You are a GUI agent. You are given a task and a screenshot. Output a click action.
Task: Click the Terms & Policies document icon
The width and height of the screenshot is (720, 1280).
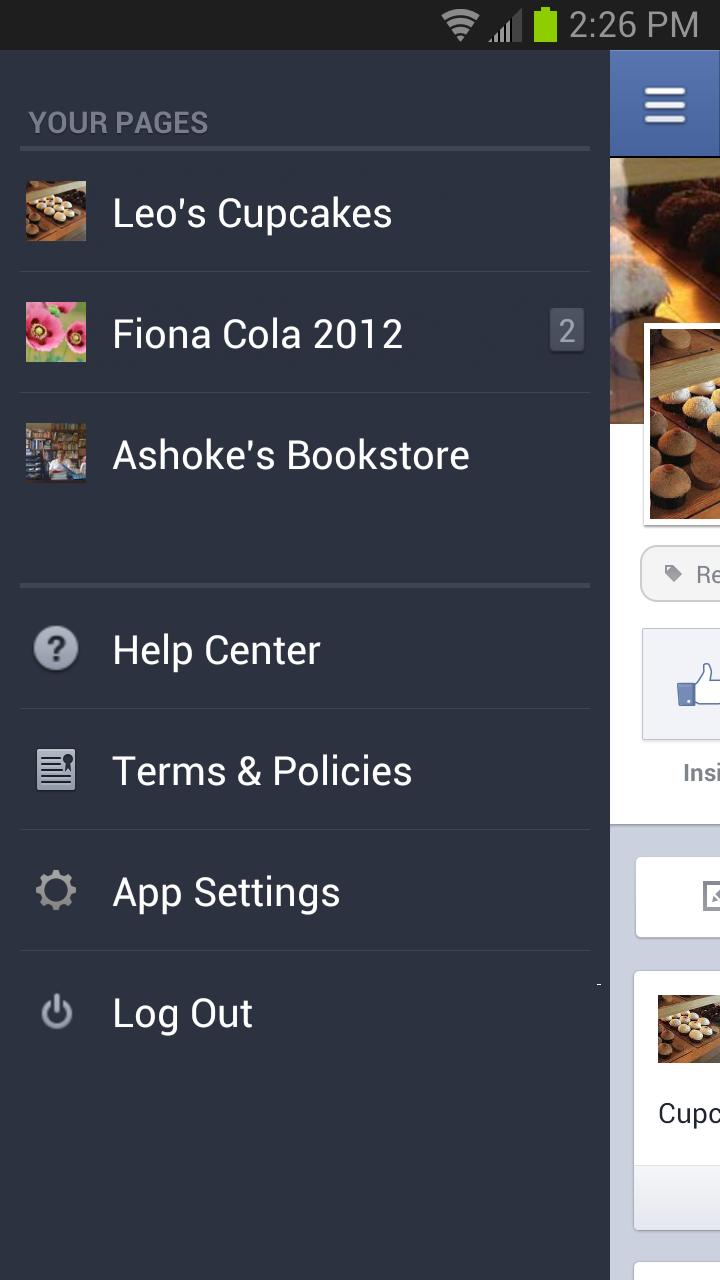pos(55,769)
